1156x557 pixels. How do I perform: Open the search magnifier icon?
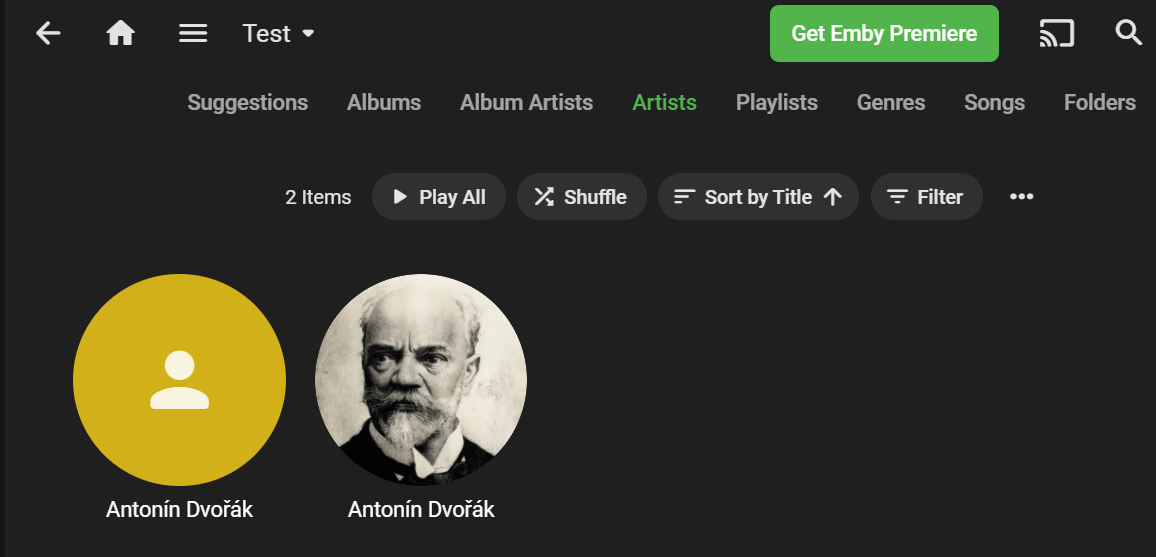(x=1128, y=33)
